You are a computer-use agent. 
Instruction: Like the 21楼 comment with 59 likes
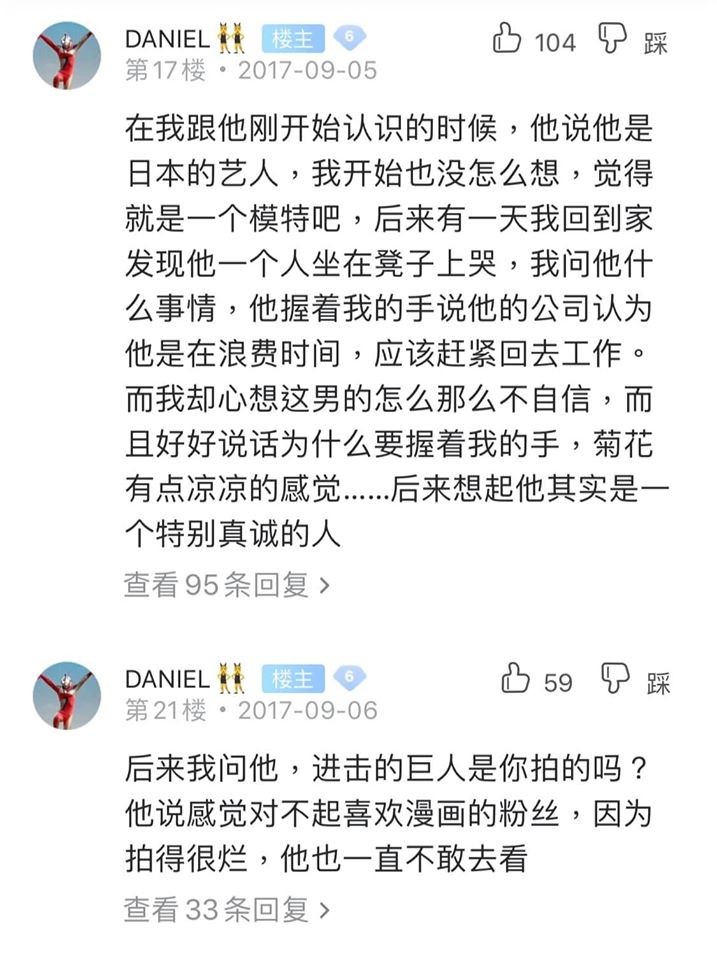(516, 680)
